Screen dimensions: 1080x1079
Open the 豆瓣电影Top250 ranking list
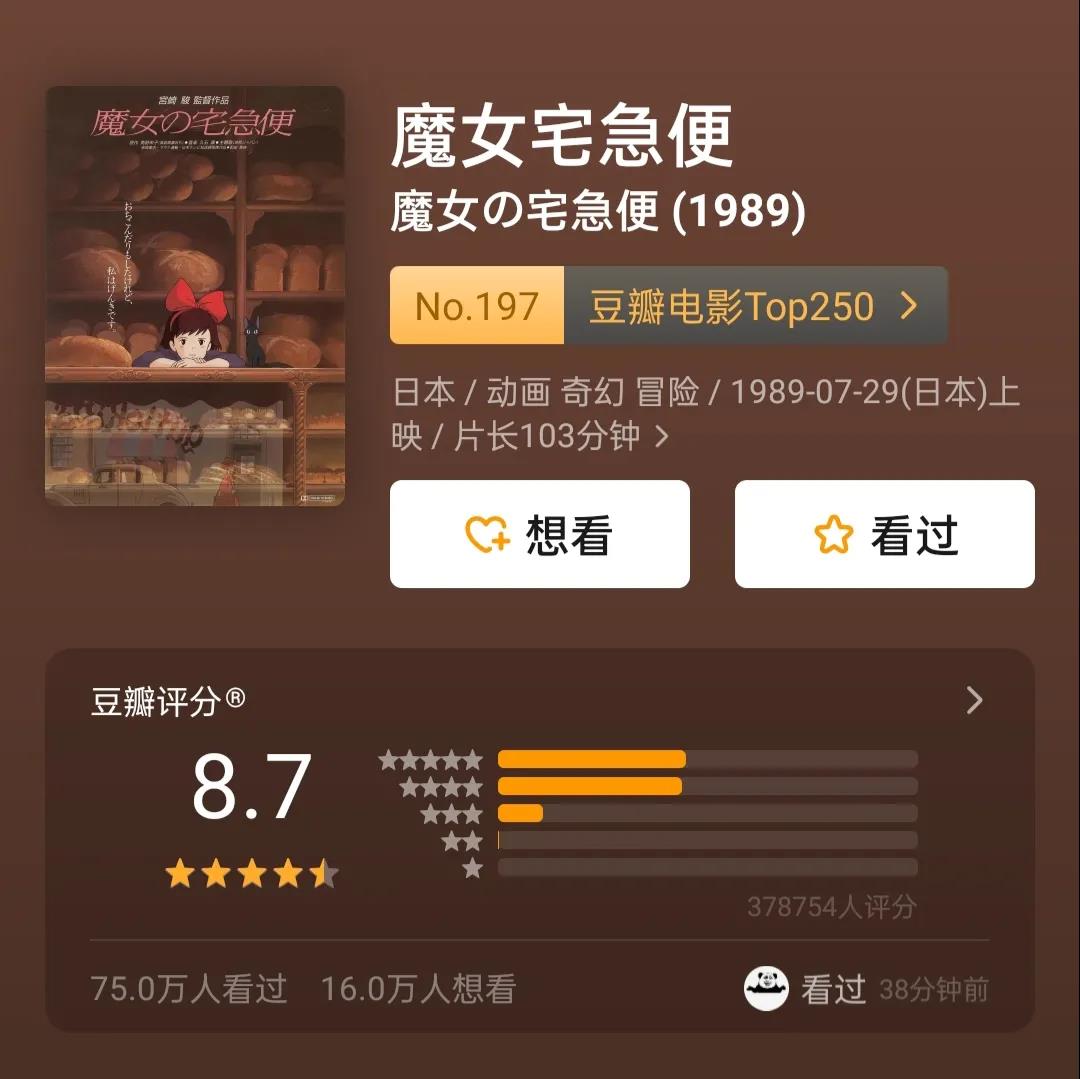tap(754, 306)
